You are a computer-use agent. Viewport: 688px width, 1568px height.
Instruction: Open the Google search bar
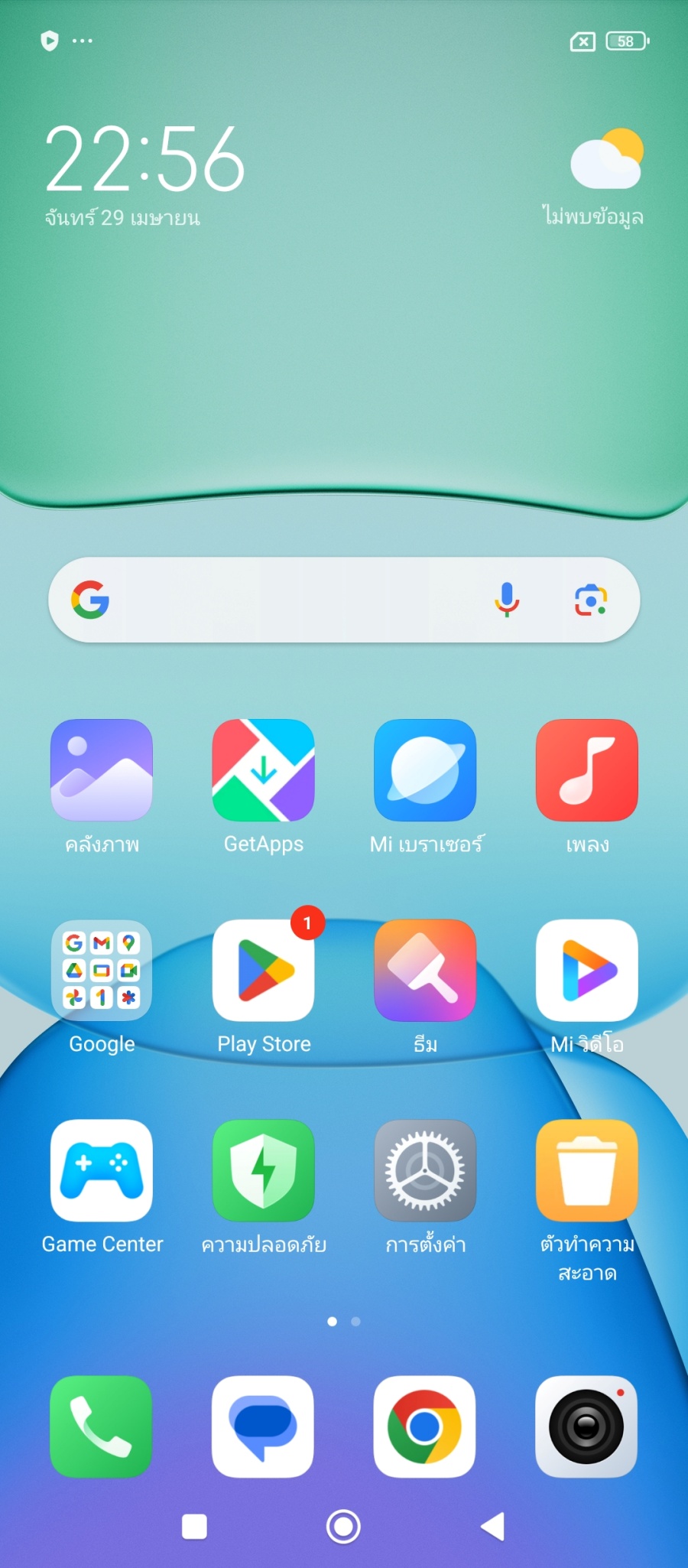(298, 600)
